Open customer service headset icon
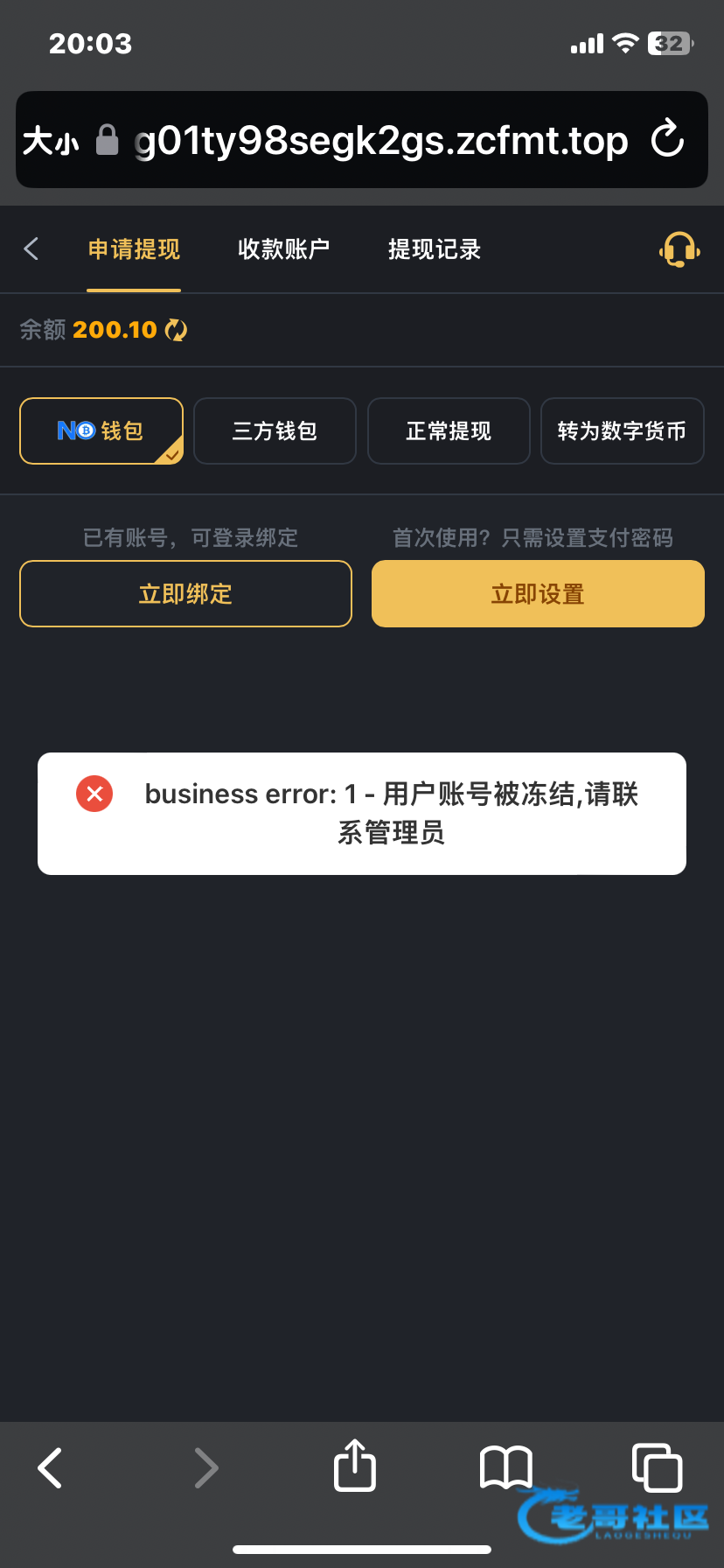 click(x=679, y=249)
